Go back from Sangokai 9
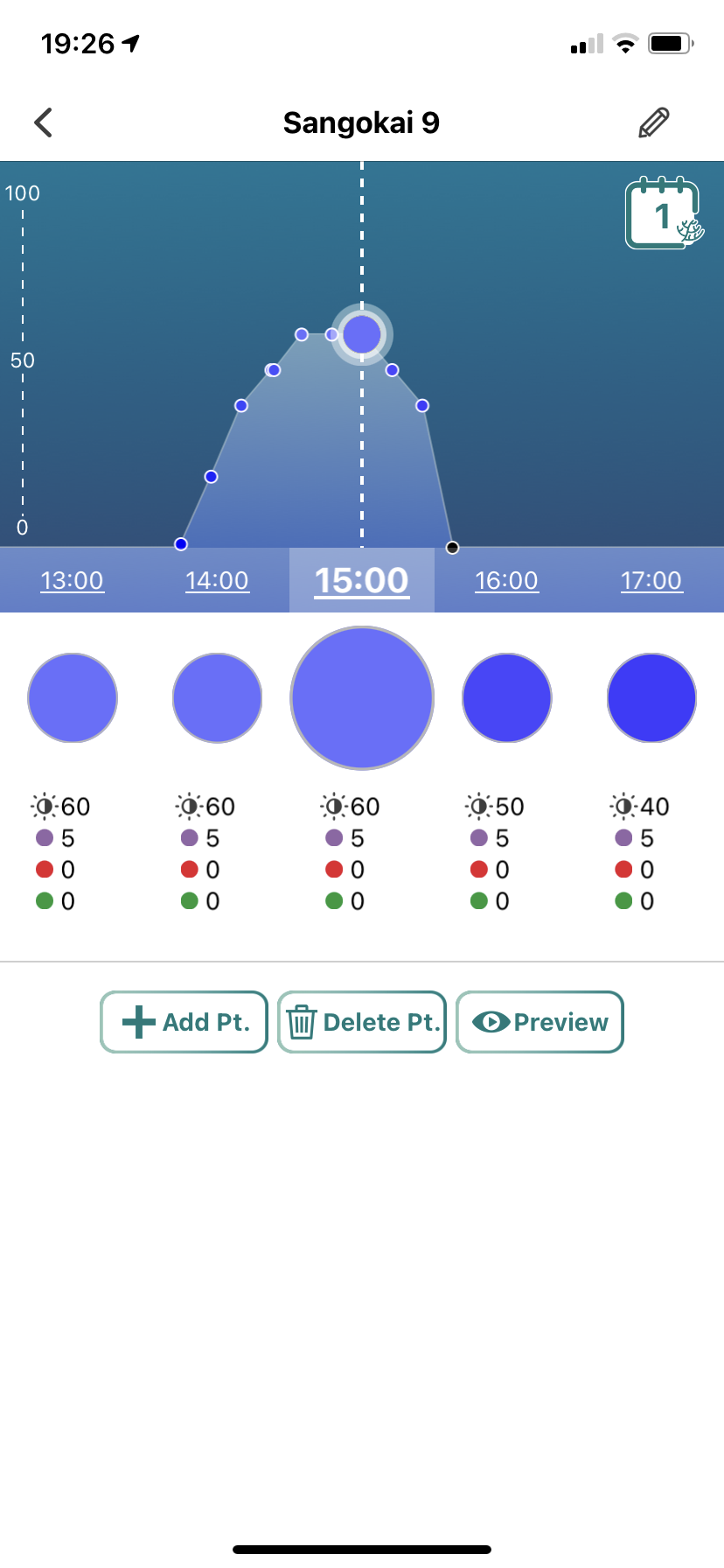Image resolution: width=724 pixels, height=1568 pixels. click(x=44, y=122)
